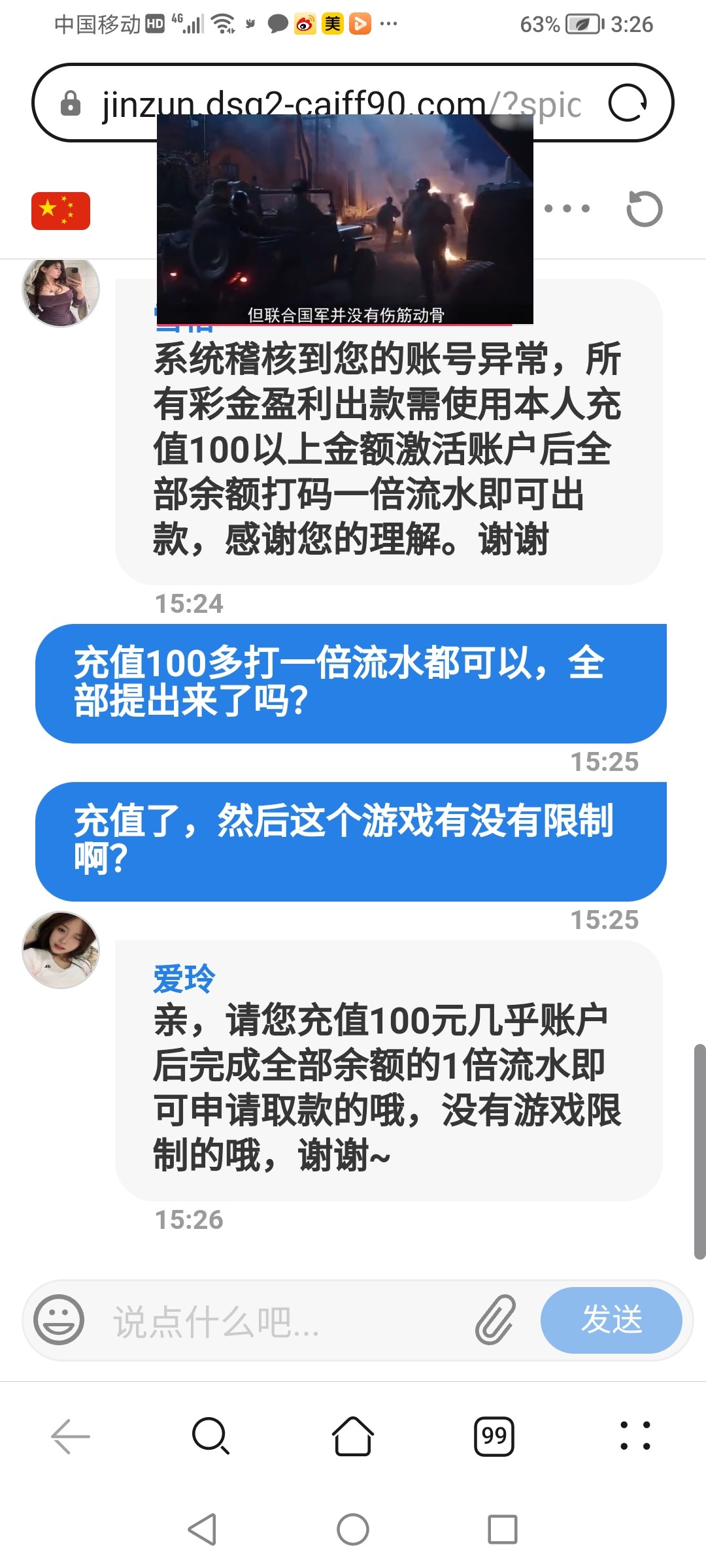Open the emoji picker
Image resolution: width=706 pixels, height=1568 pixels.
[59, 1320]
